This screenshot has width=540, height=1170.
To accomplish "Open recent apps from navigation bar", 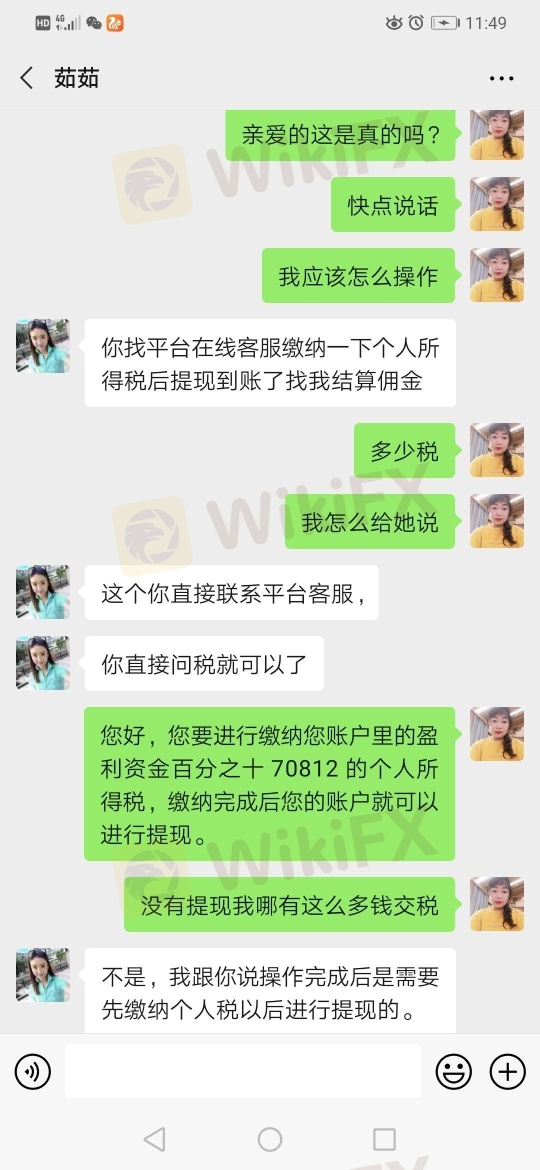I will tap(384, 1139).
